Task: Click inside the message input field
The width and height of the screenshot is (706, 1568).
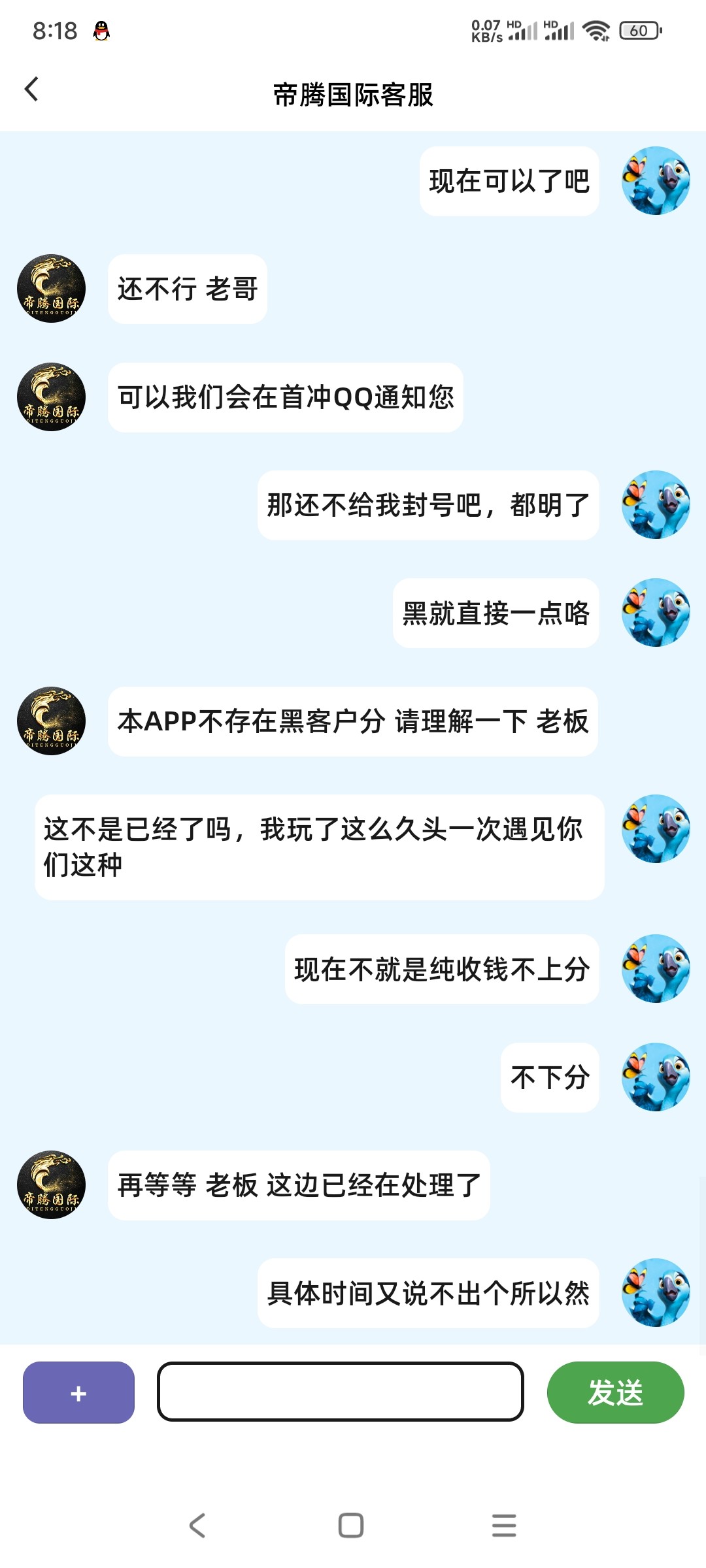Action: click(x=339, y=1392)
